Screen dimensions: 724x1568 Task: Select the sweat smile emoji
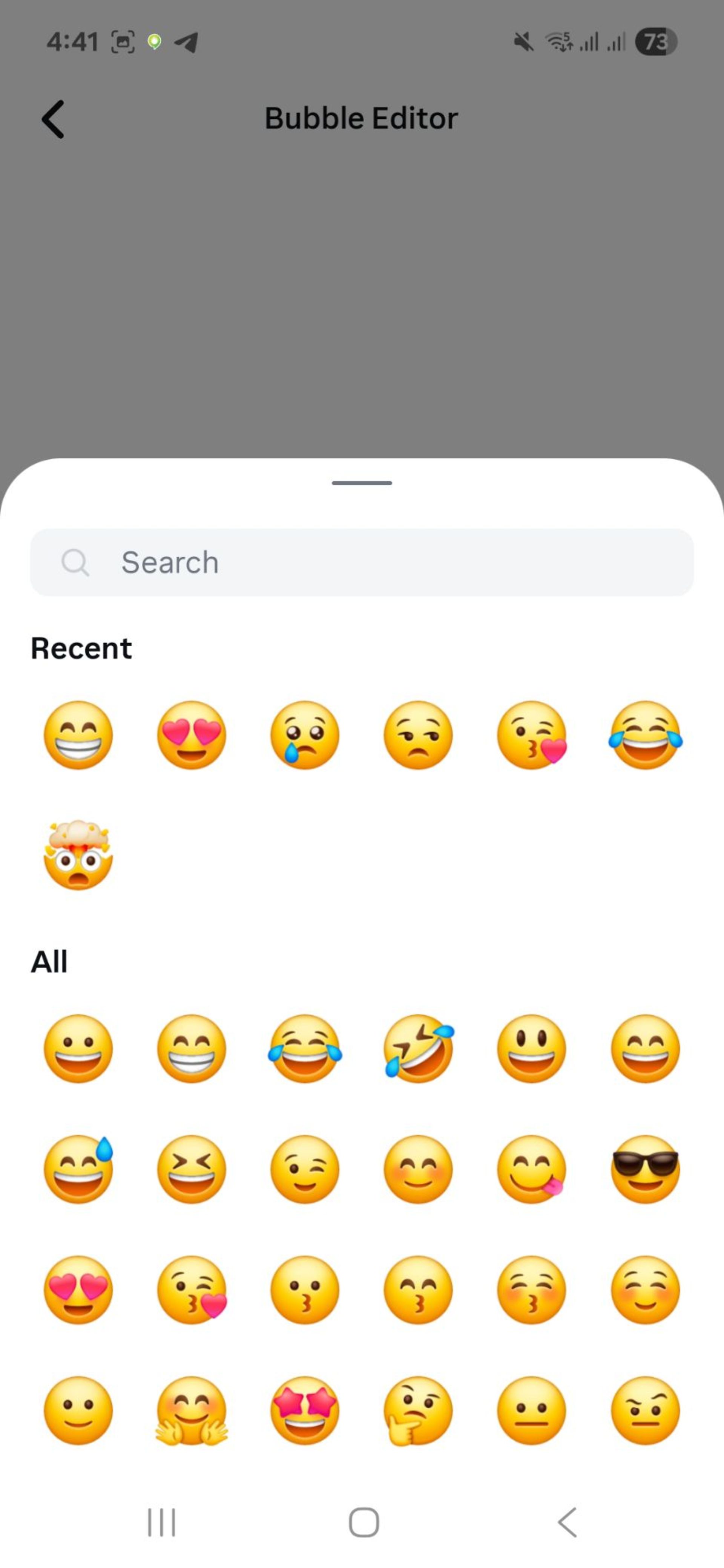tap(78, 1169)
